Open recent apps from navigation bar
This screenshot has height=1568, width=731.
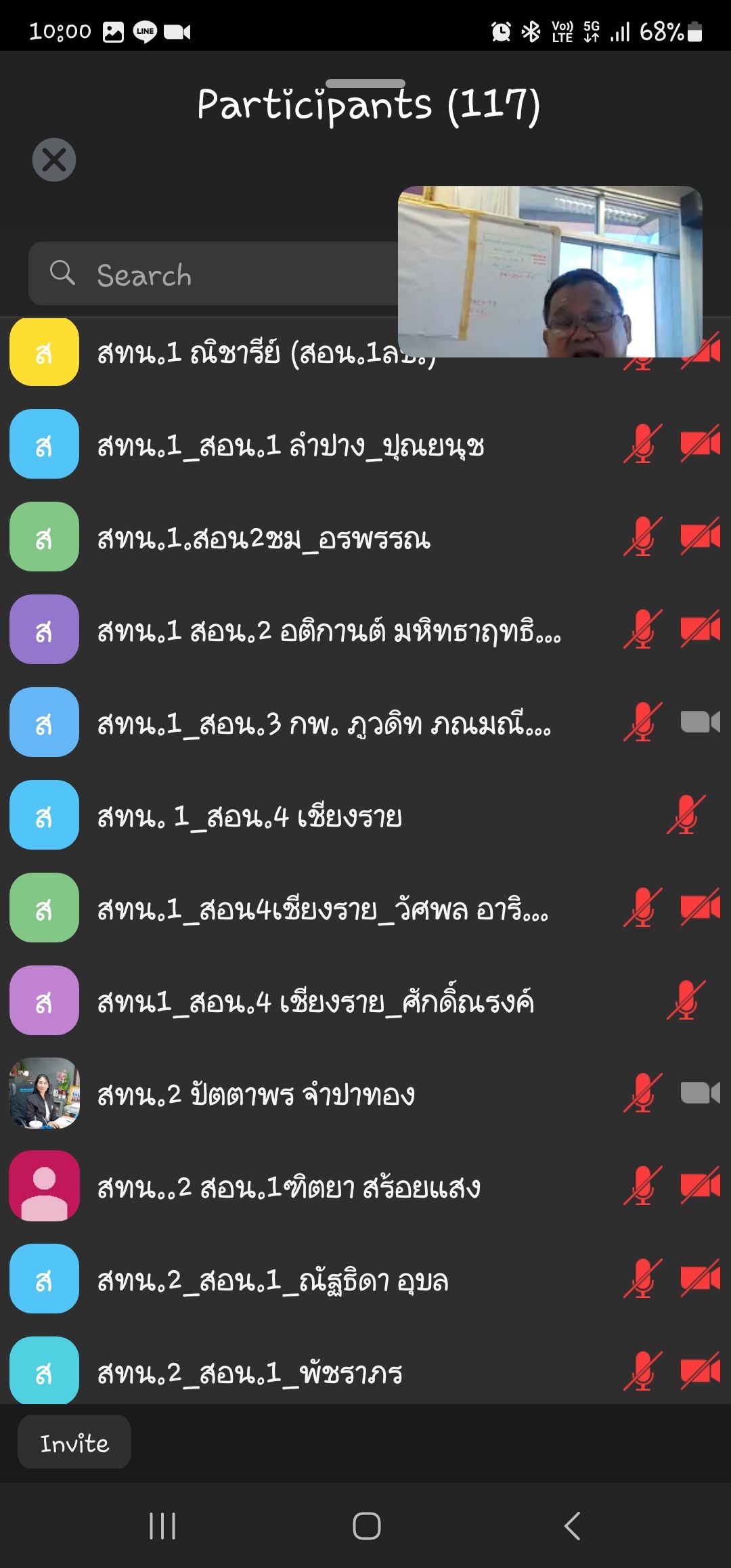[162, 1525]
